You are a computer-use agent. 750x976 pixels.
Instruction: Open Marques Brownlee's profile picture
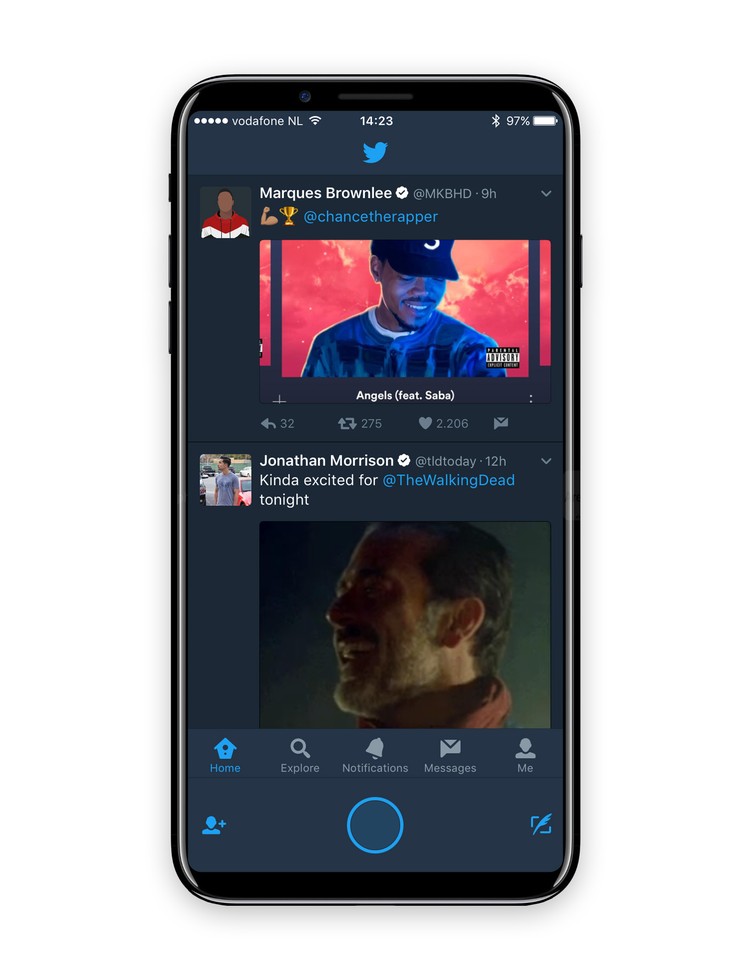point(225,212)
